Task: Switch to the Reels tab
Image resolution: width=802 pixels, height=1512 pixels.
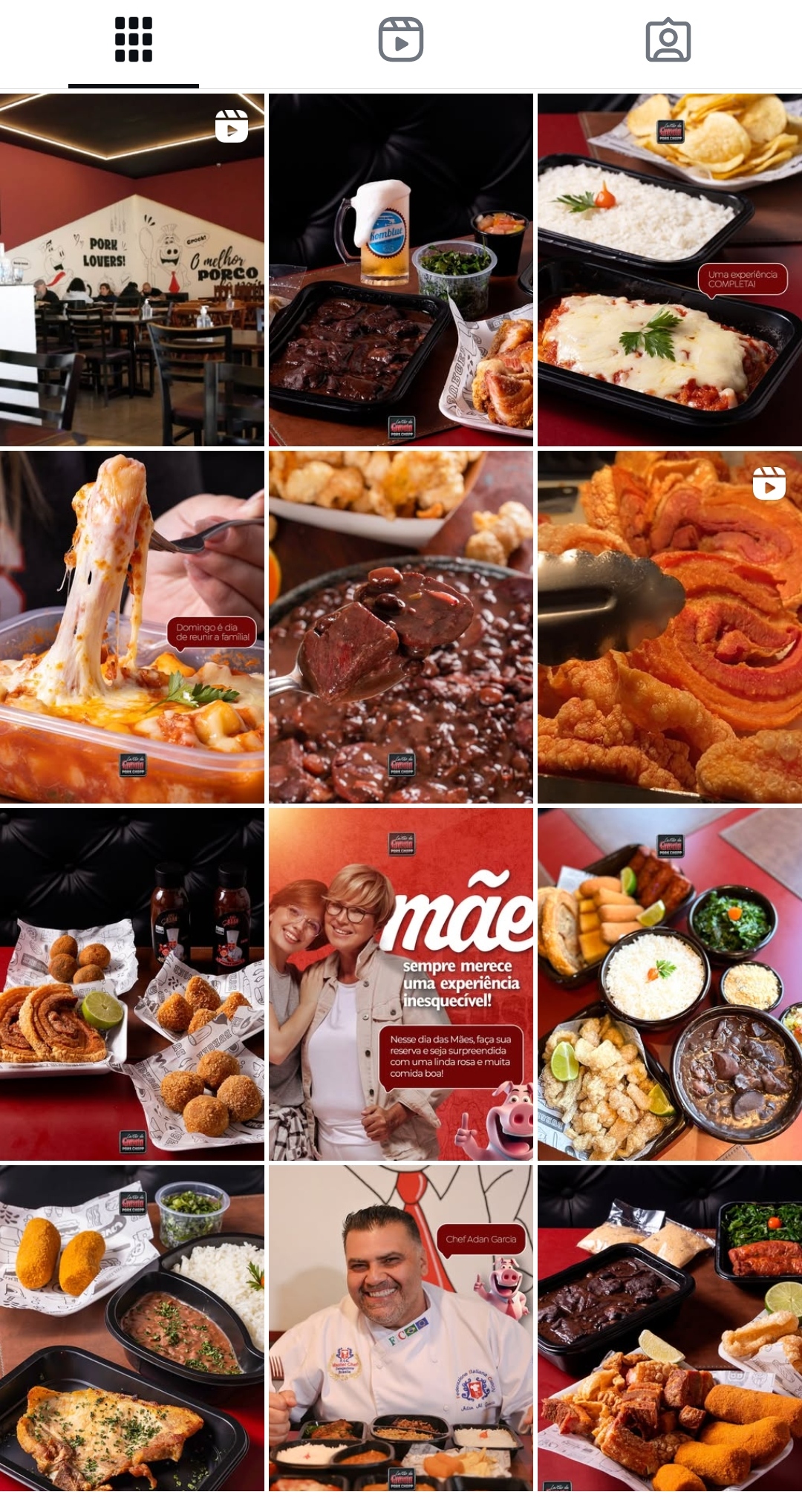Action: pyautogui.click(x=401, y=40)
